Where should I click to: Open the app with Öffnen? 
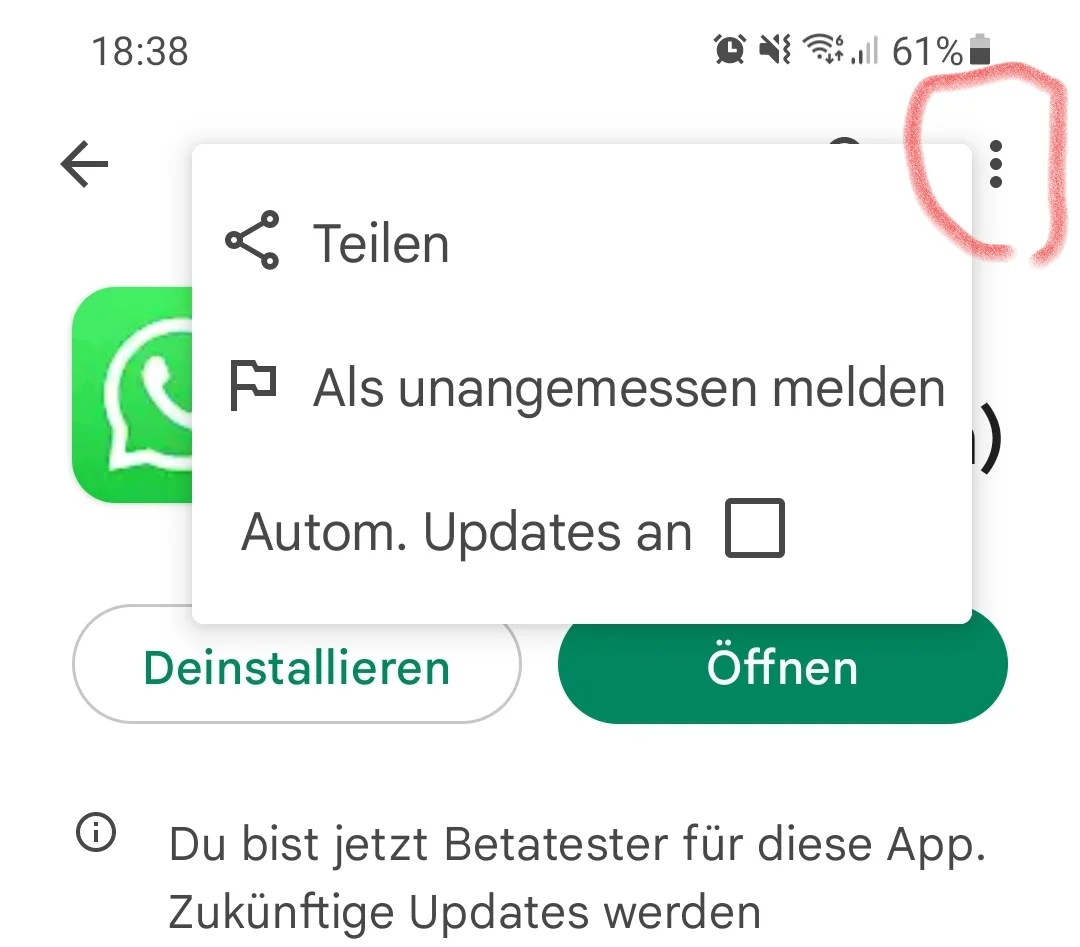click(782, 668)
